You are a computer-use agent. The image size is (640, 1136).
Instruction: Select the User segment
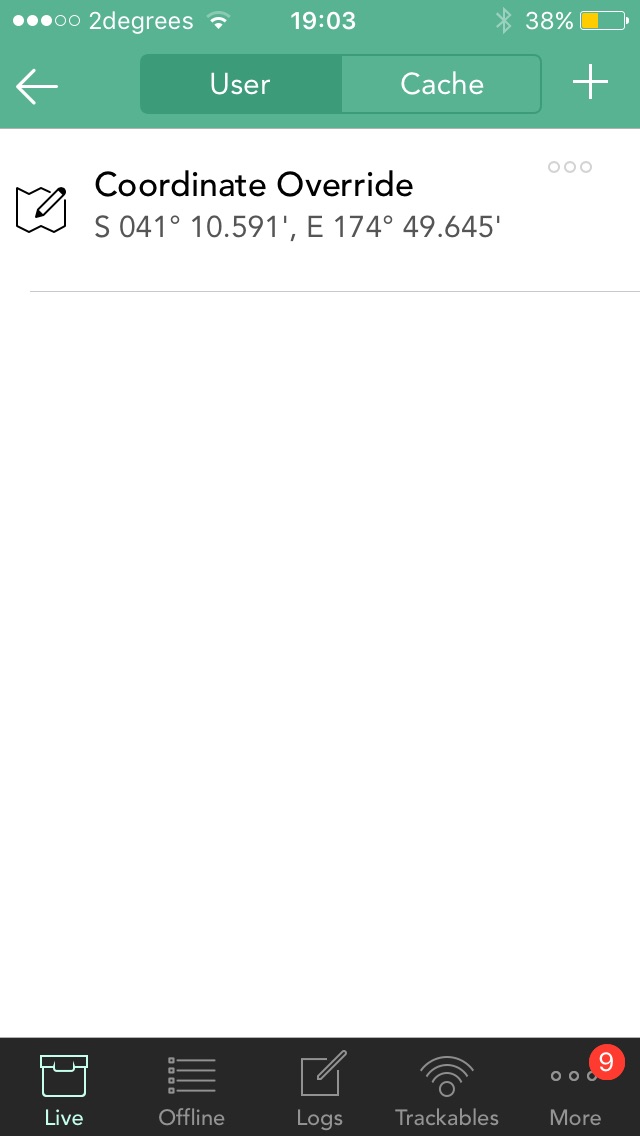[x=241, y=84]
